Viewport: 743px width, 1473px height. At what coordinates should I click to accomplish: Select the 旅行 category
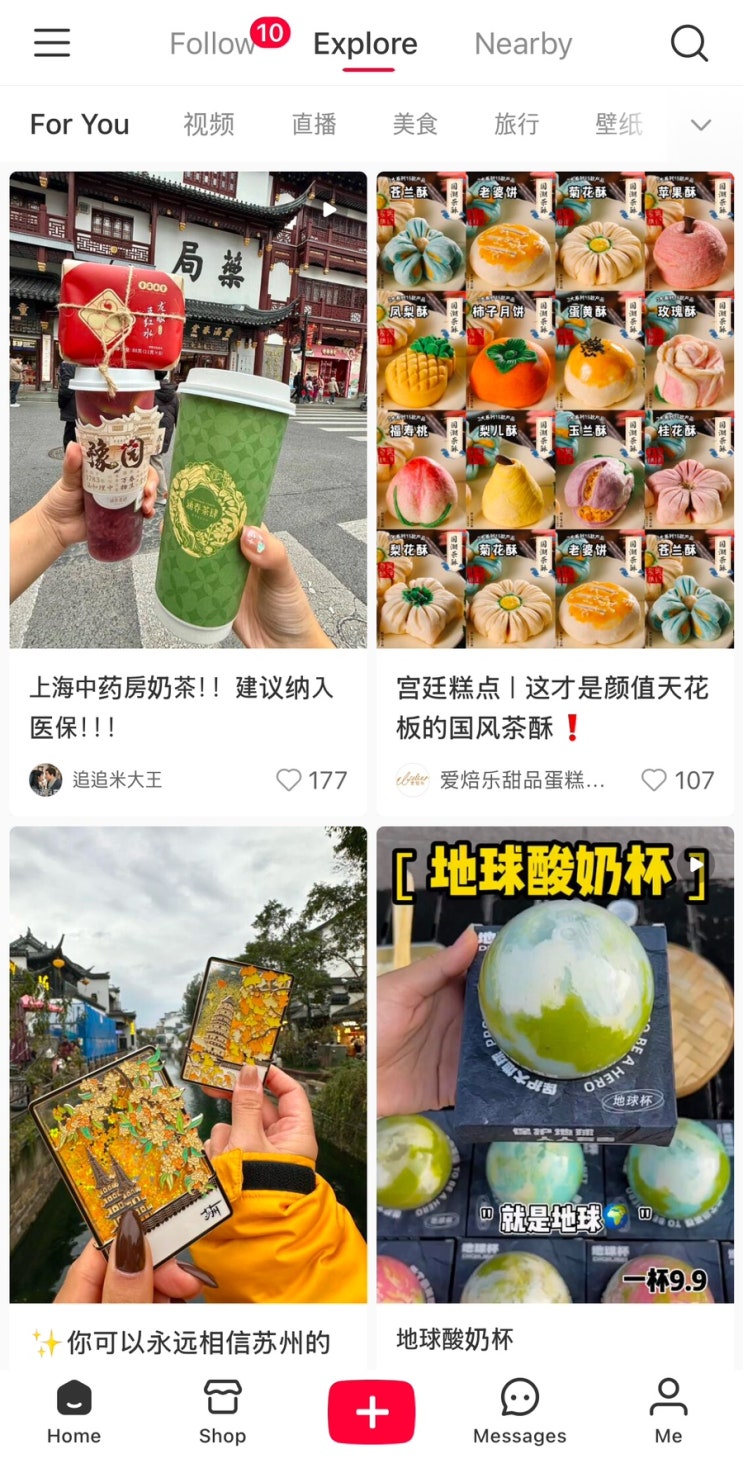coord(517,124)
